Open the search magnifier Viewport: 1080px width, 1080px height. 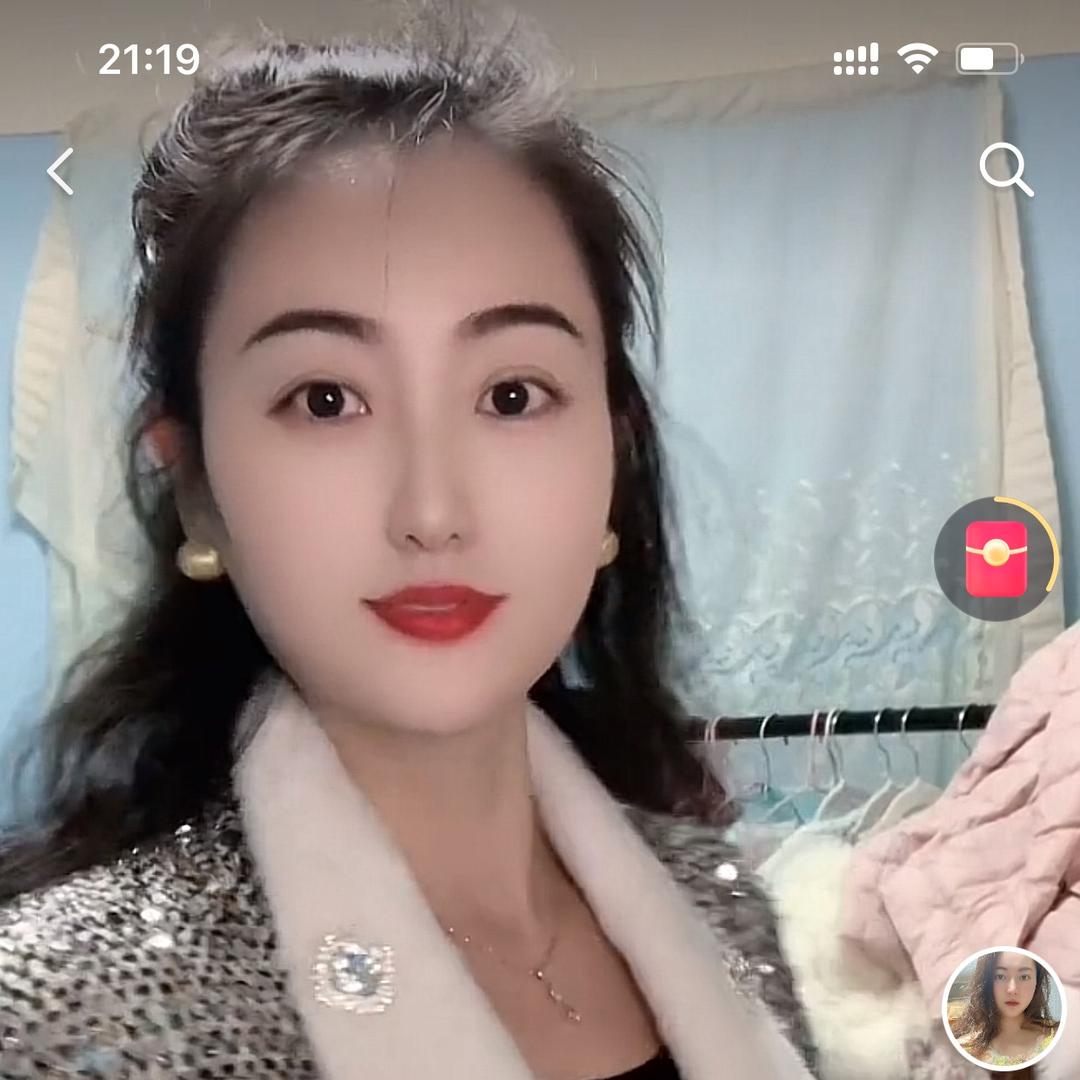(1004, 170)
